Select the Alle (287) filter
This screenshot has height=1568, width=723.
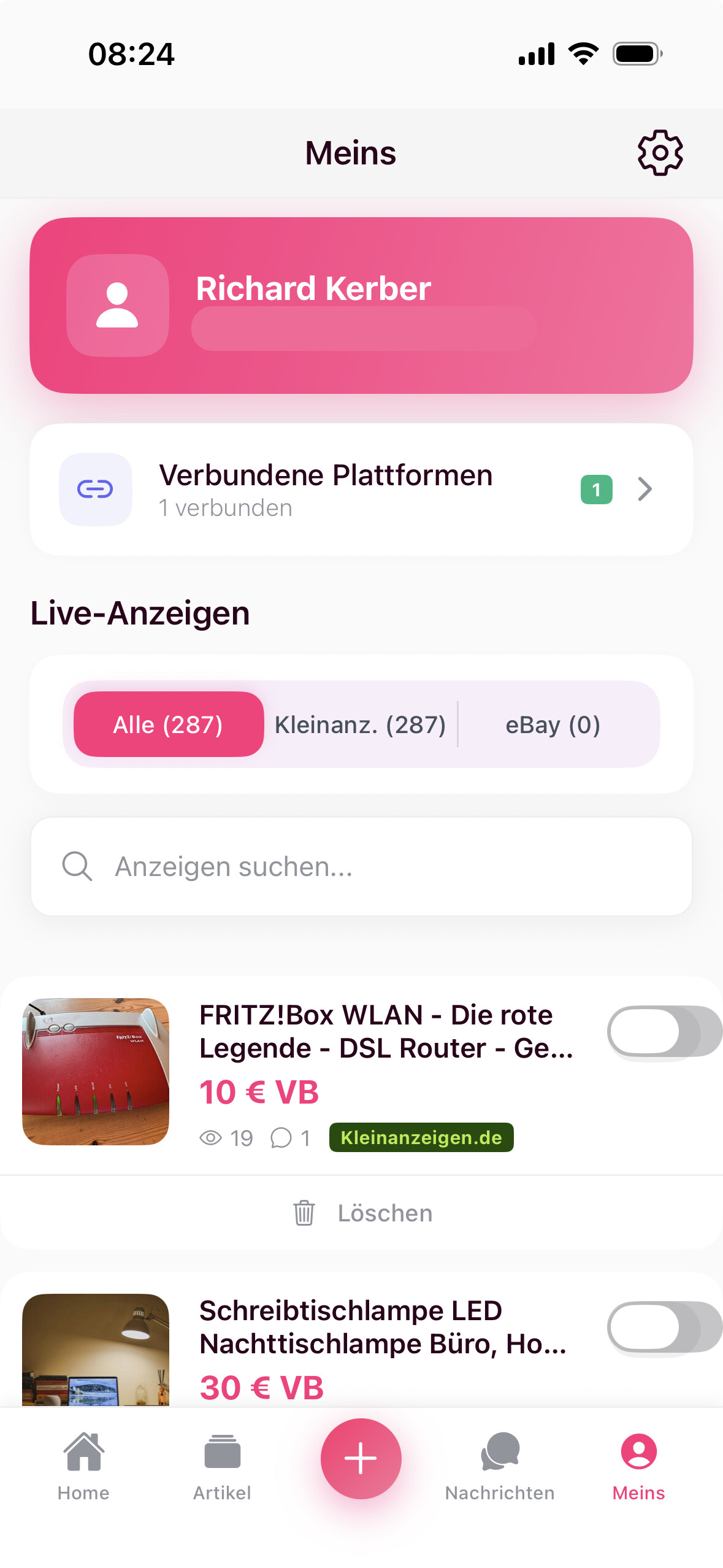click(x=169, y=724)
